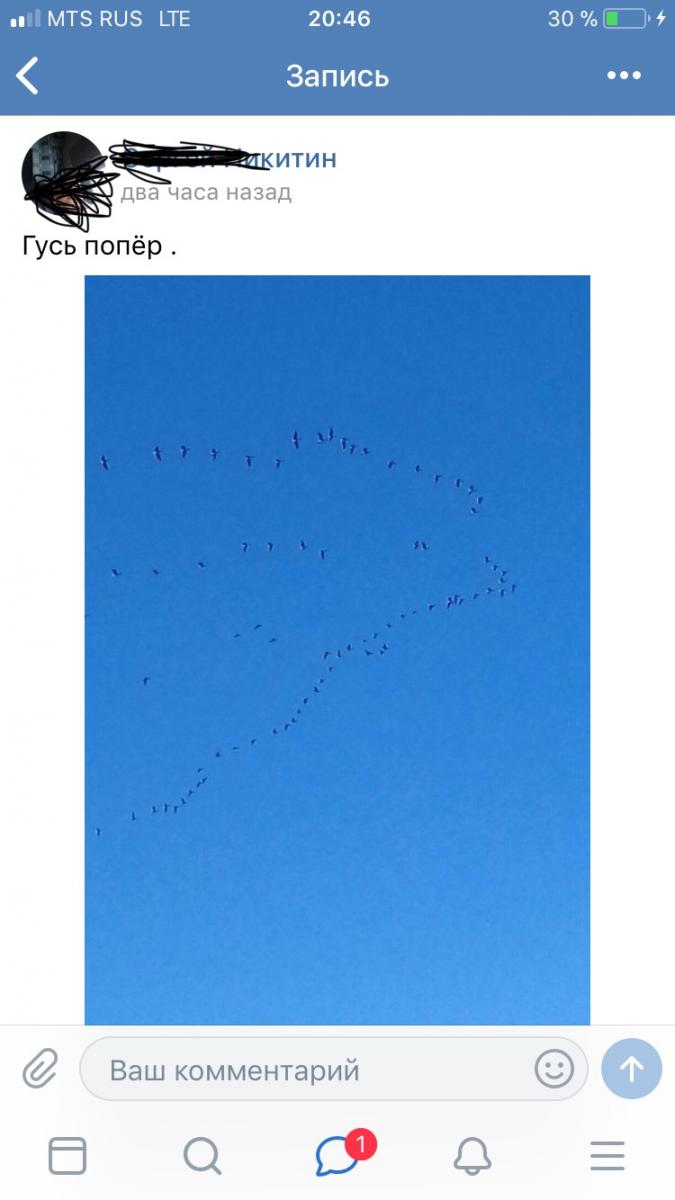Viewport: 675px width, 1200px height.
Task: Switch to the search tab
Action: [202, 1156]
